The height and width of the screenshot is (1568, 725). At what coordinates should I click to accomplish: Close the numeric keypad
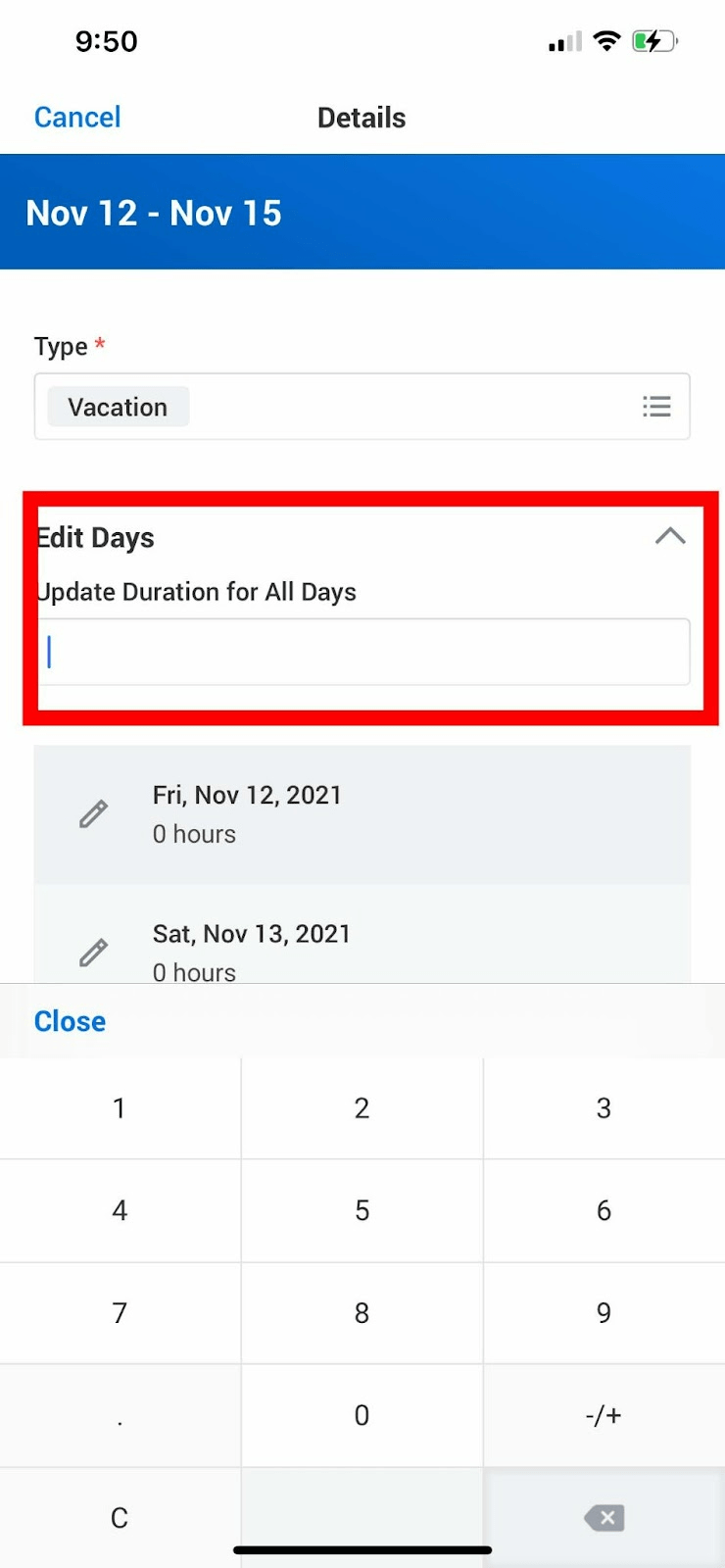pos(69,1020)
